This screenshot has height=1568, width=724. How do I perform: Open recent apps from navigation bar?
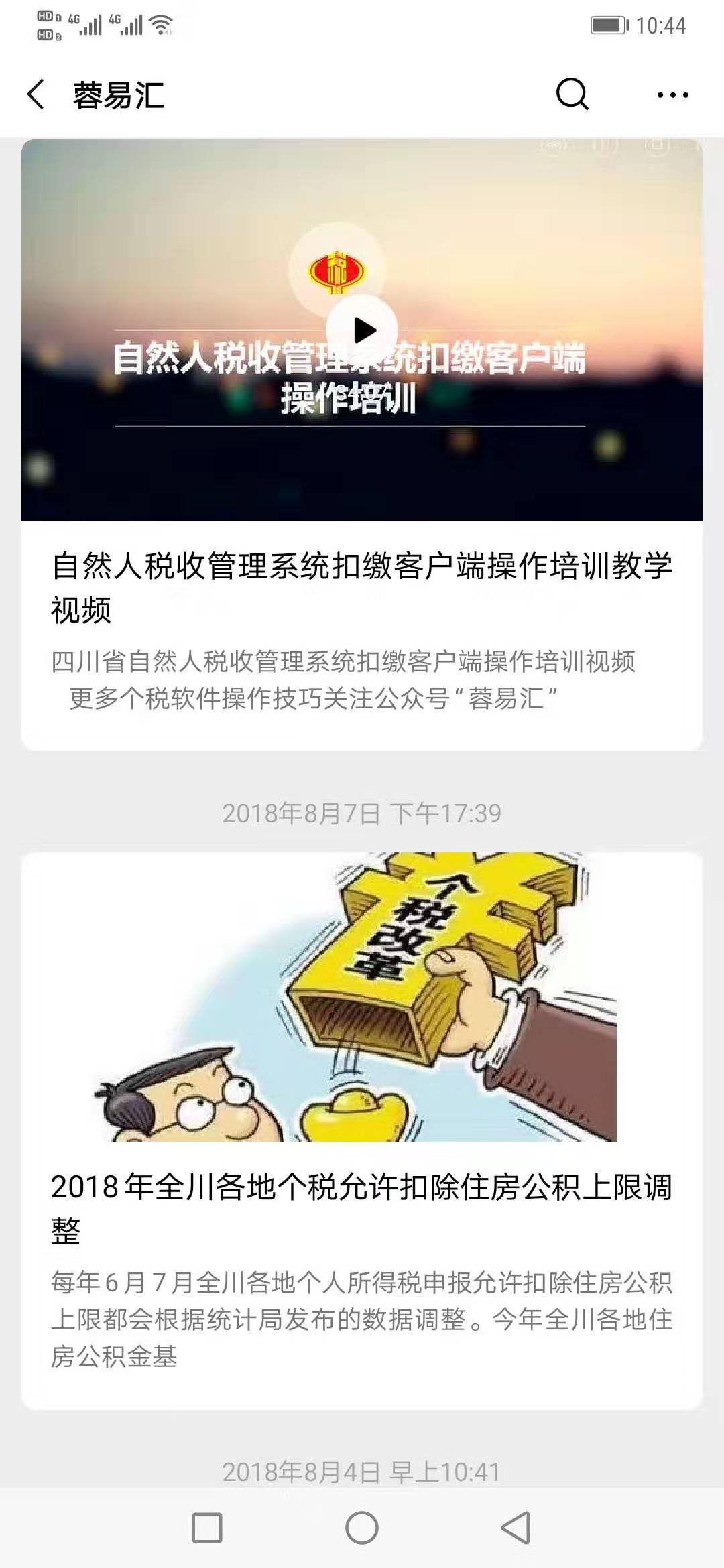point(207,1528)
